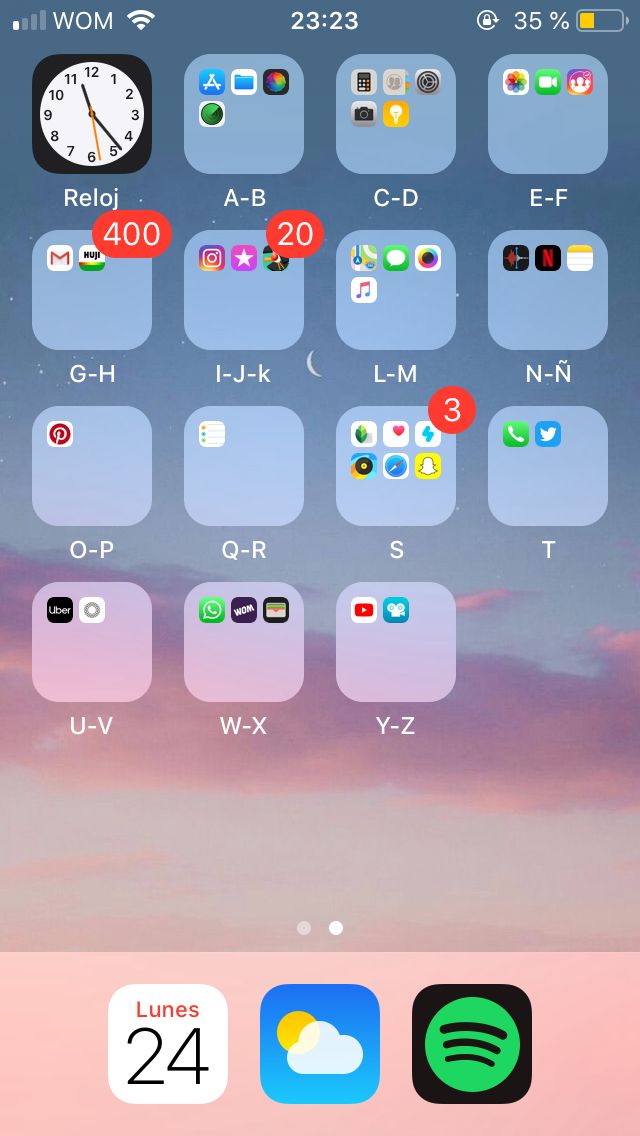This screenshot has width=640, height=1136.
Task: Open the Q-R folder
Action: coord(244,466)
